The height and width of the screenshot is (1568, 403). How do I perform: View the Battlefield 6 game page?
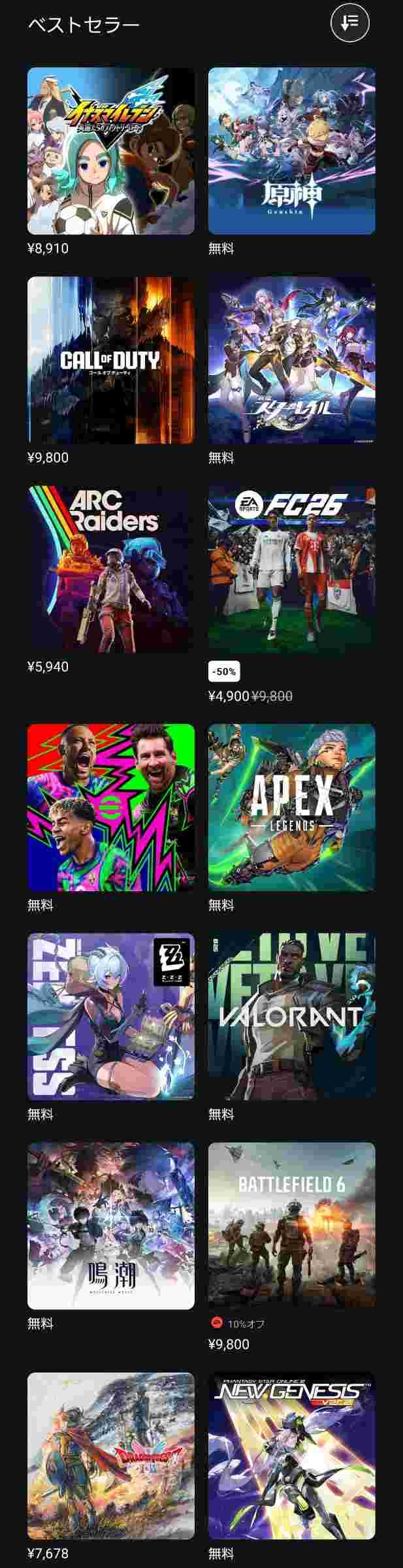click(x=291, y=1225)
